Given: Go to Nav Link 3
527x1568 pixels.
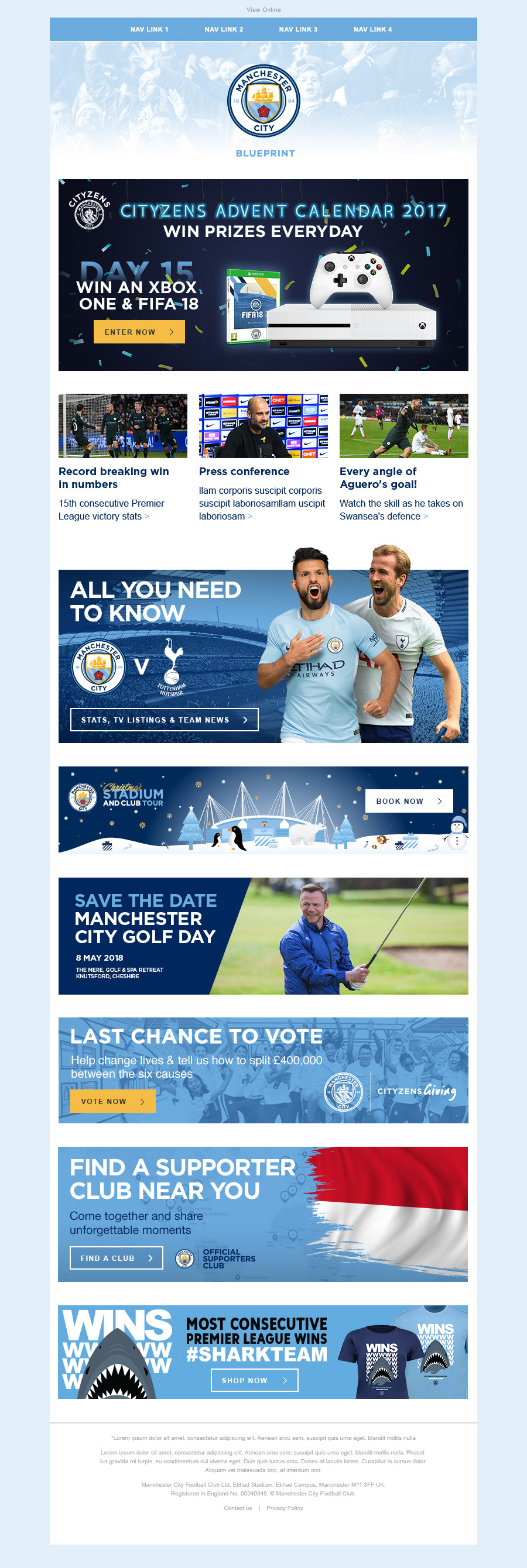Looking at the screenshot, I should click(x=298, y=29).
